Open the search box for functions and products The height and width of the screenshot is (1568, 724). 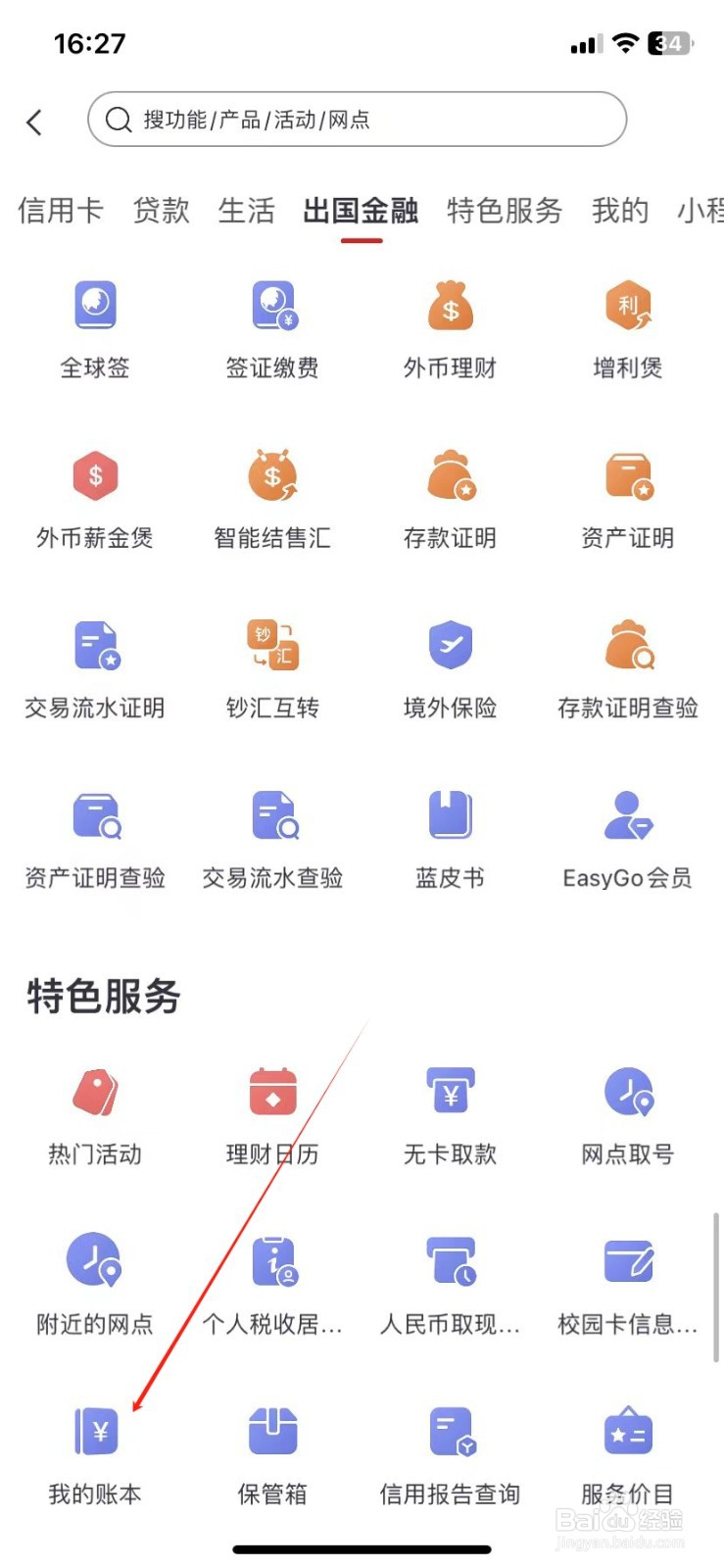(357, 120)
